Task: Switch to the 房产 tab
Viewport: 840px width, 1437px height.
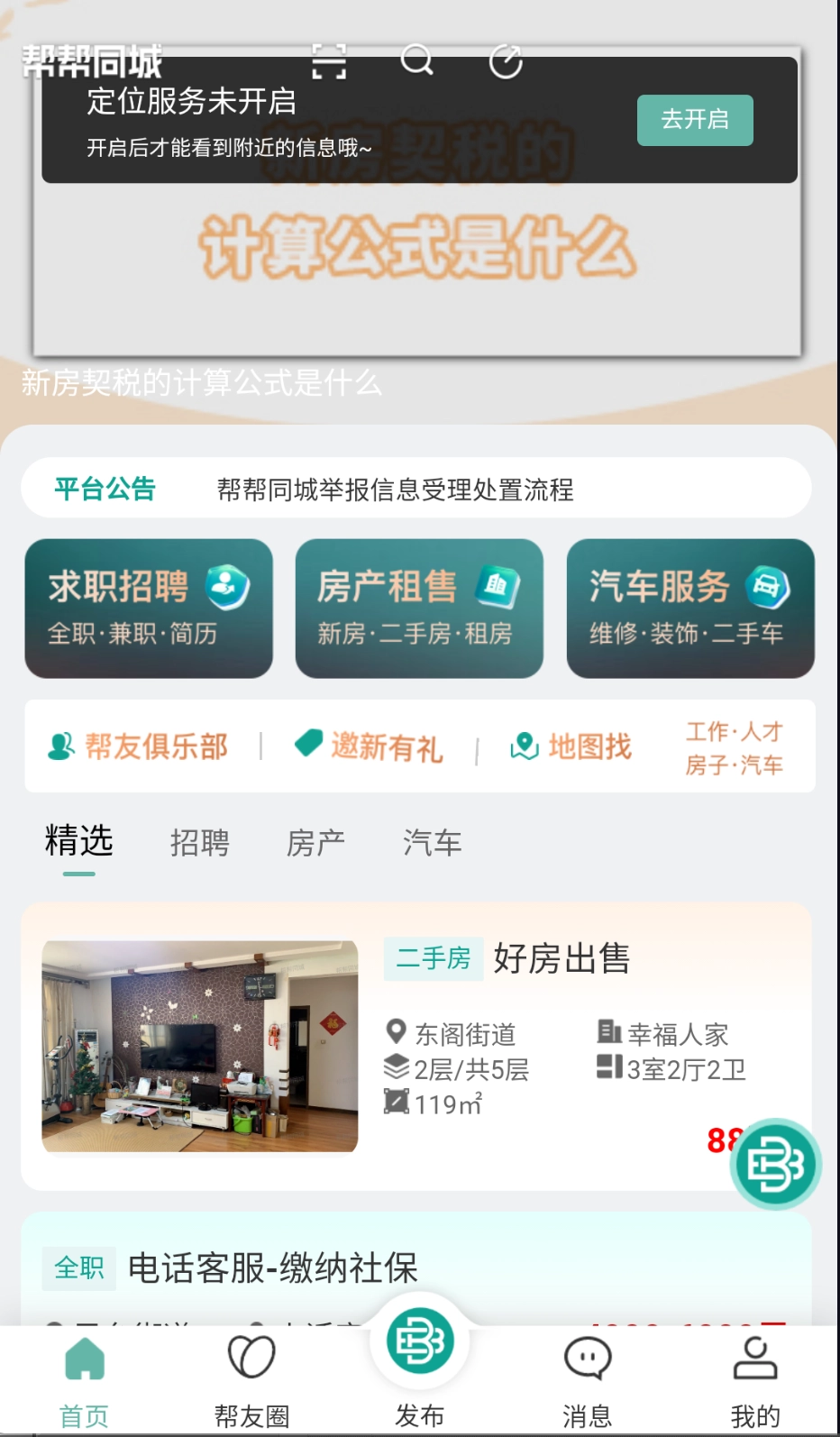Action: tap(315, 842)
